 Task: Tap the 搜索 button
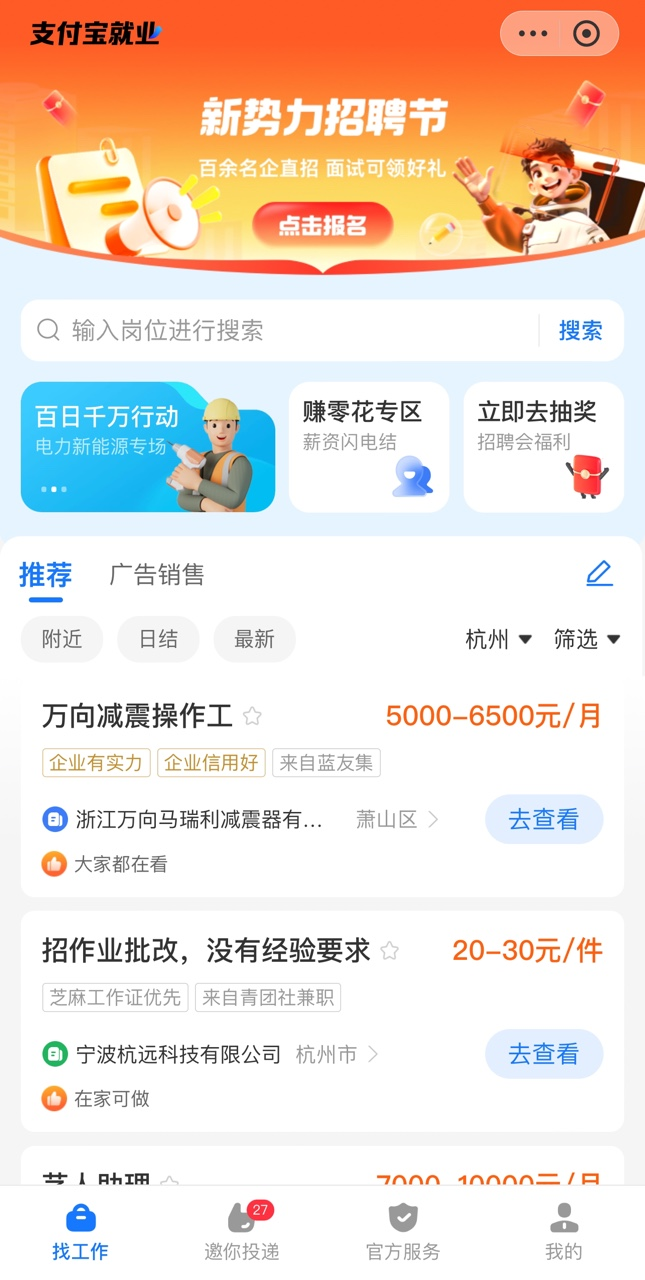click(x=580, y=330)
